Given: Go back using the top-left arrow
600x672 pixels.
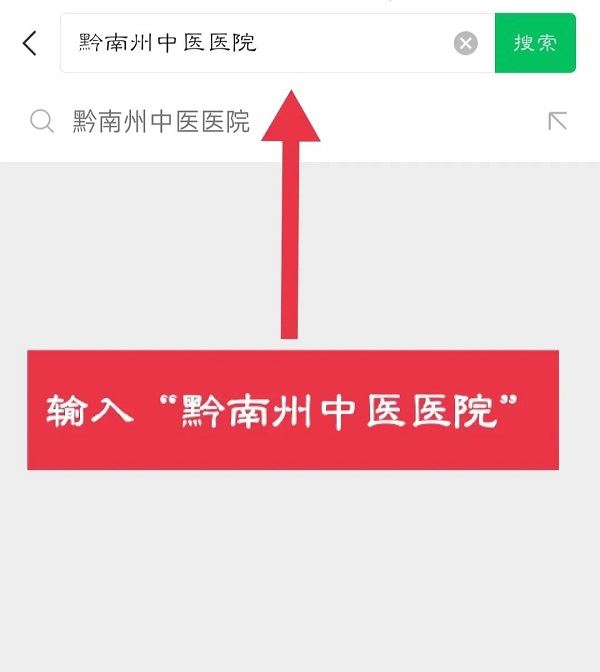Looking at the screenshot, I should [30, 43].
